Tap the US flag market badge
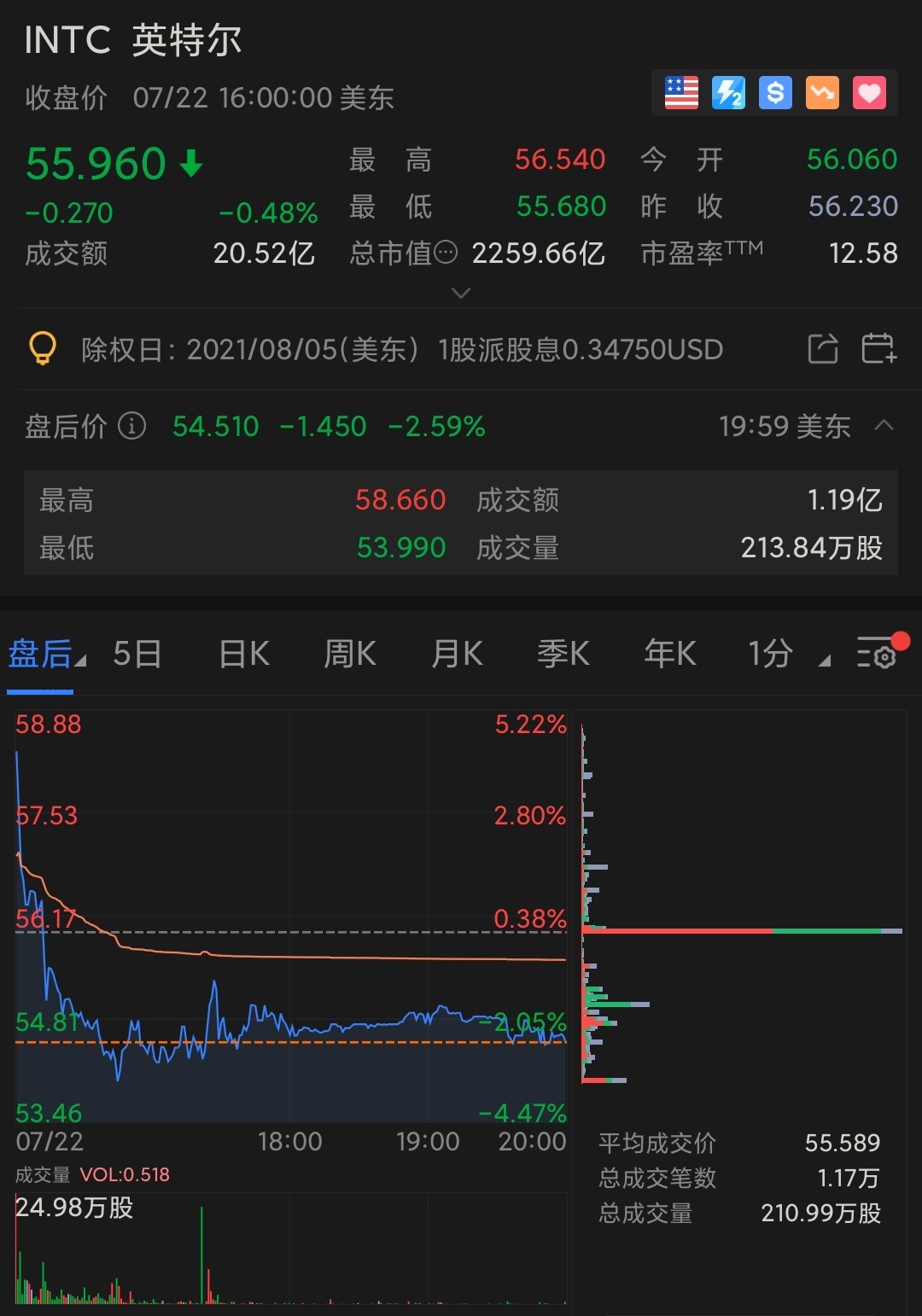Viewport: 922px width, 1316px height. click(x=681, y=92)
